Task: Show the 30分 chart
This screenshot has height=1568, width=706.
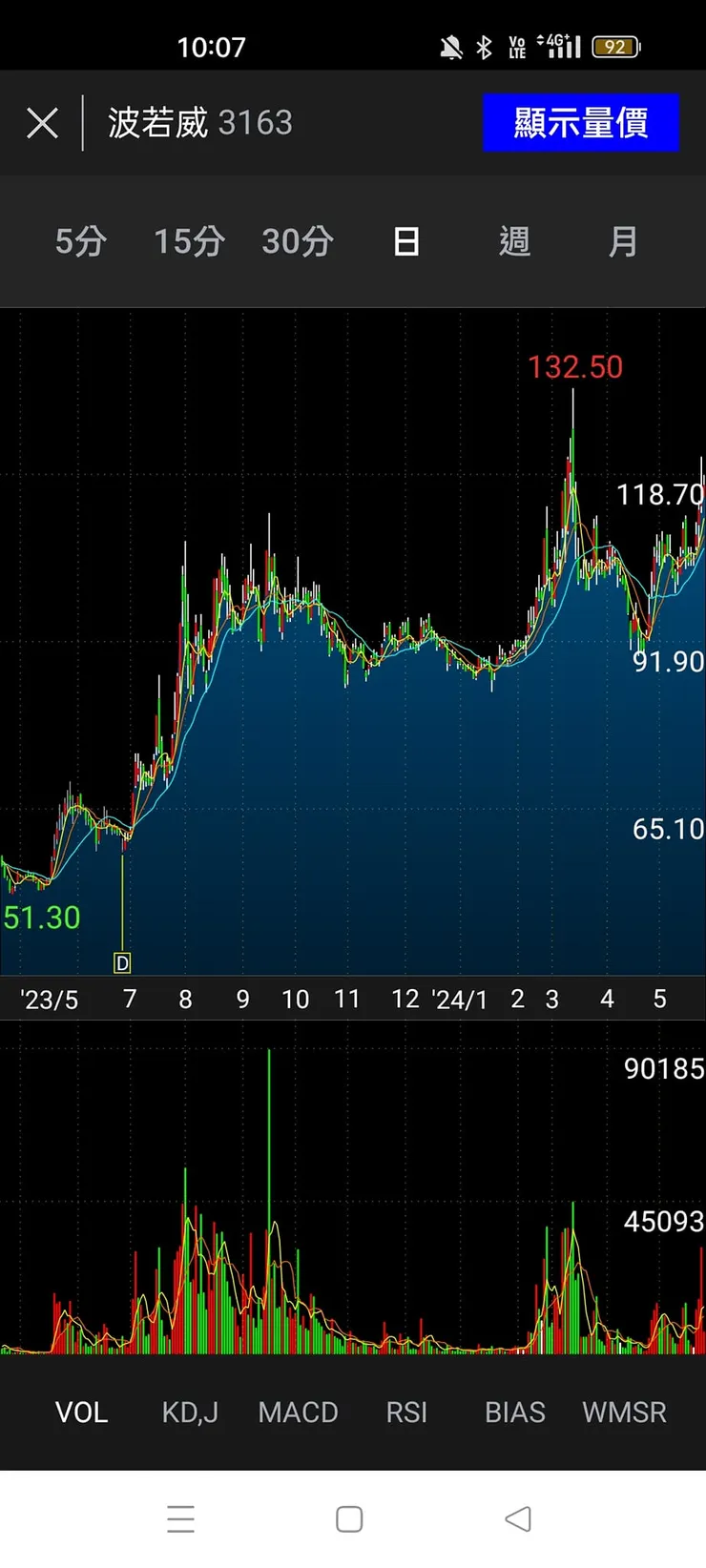Action: [298, 241]
